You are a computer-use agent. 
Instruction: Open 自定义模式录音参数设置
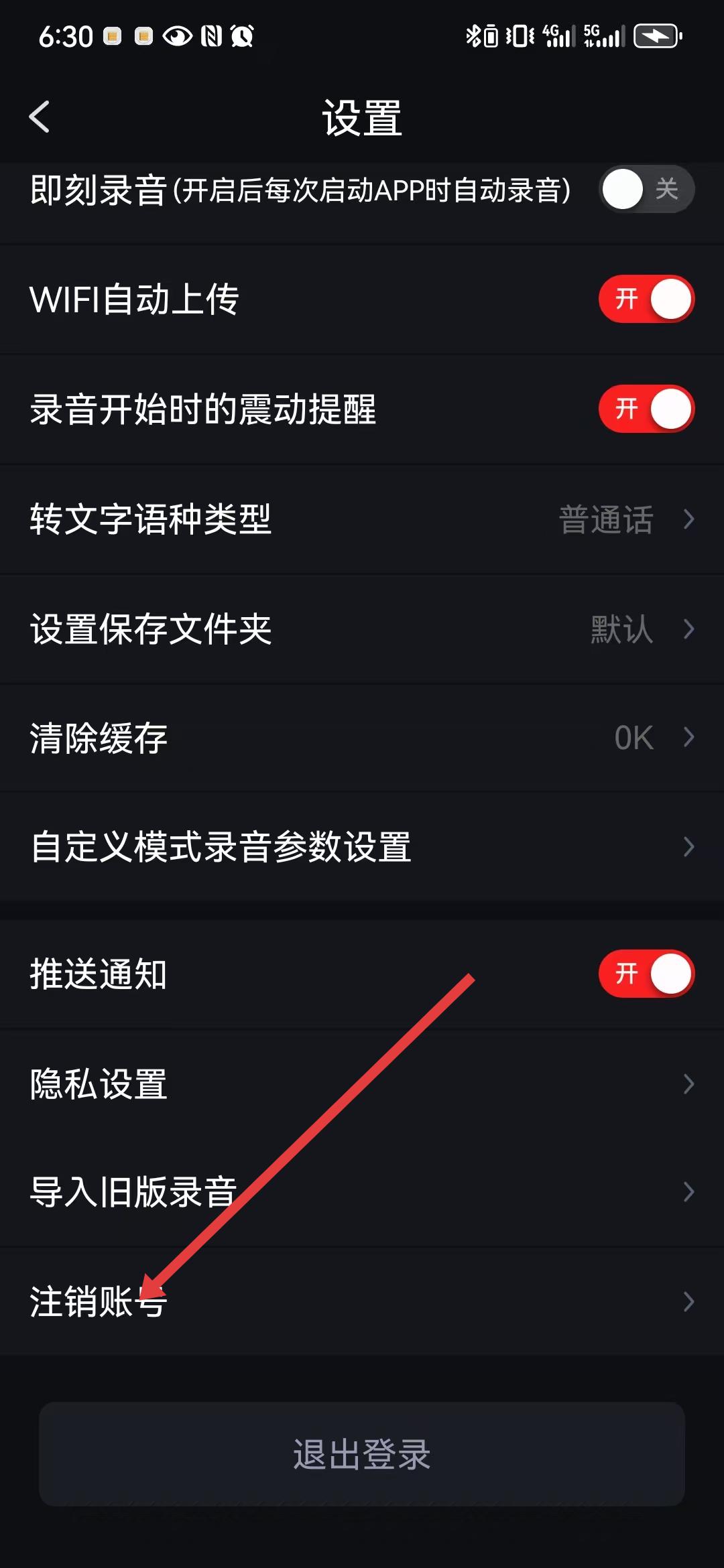click(x=362, y=847)
